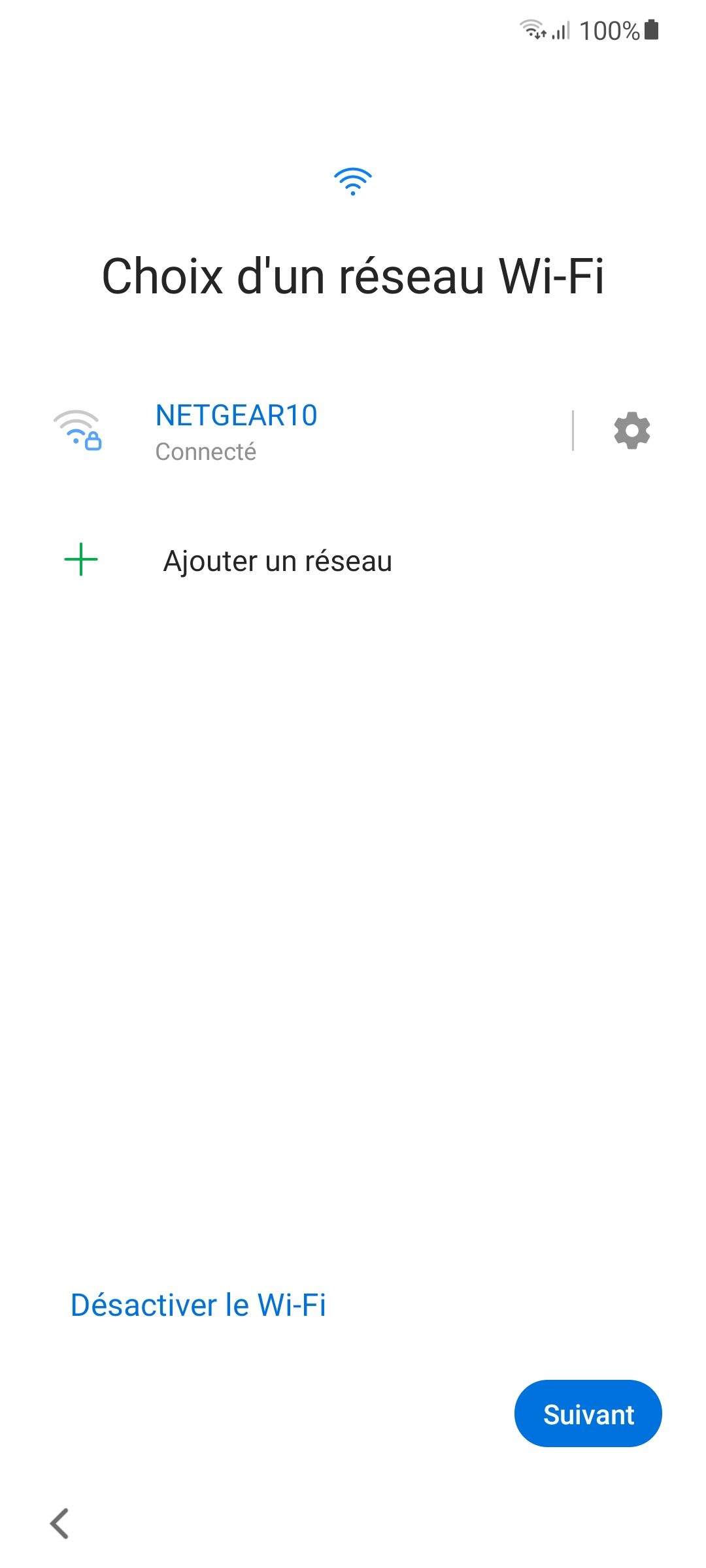
Task: Open settings gear for NETGEAR10
Action: click(x=631, y=431)
